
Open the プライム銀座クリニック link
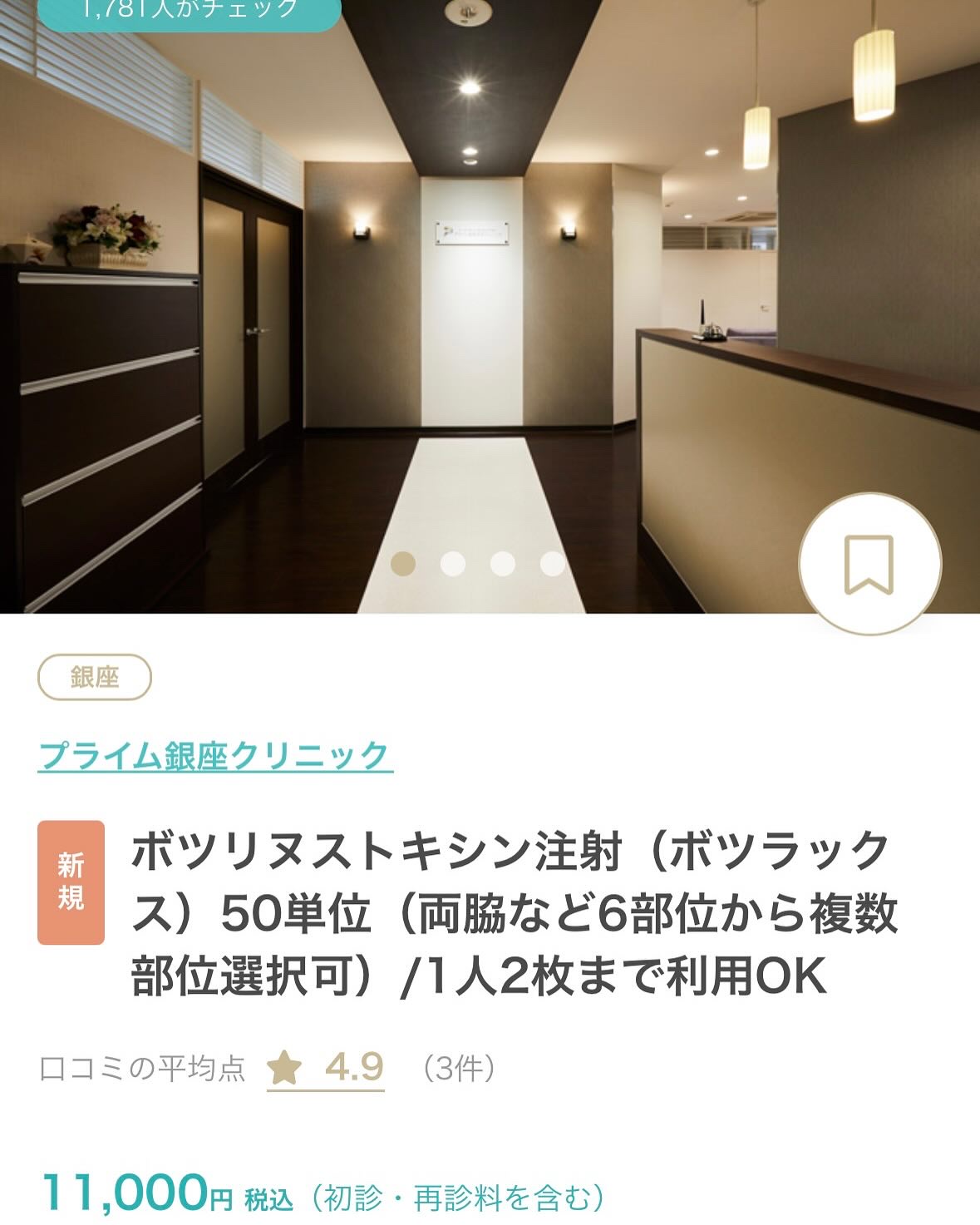click(x=214, y=755)
